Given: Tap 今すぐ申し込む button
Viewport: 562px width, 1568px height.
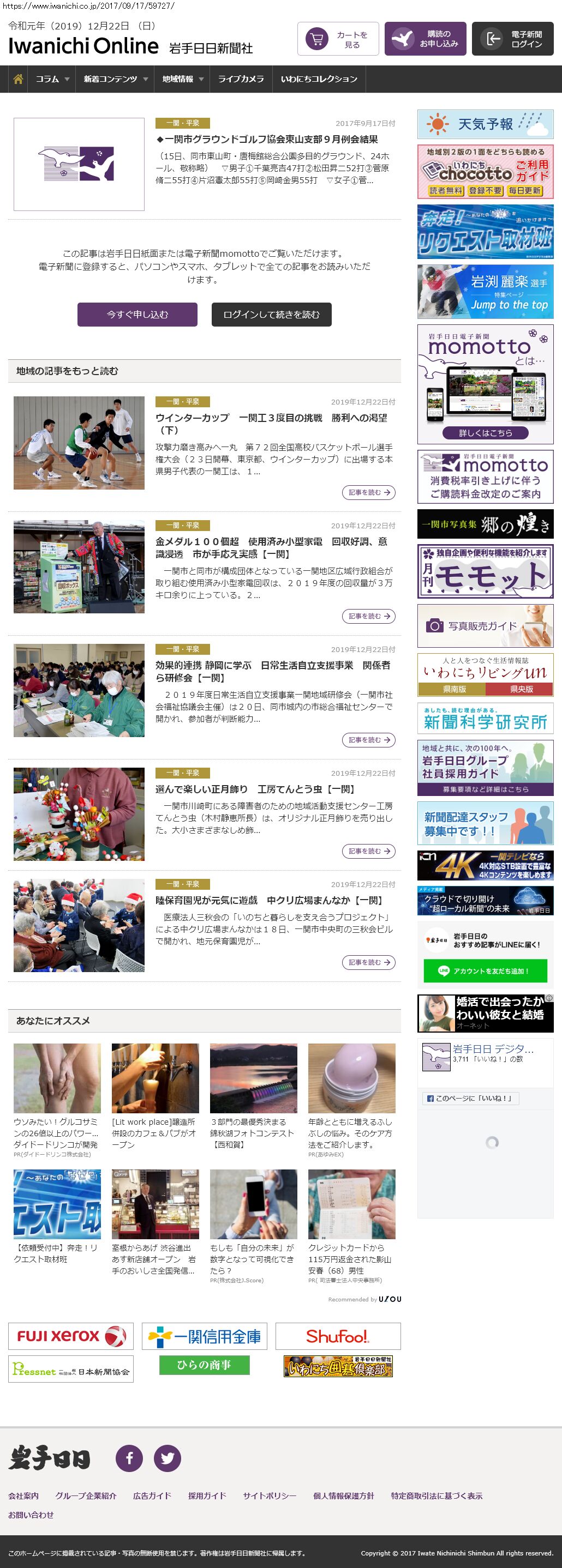Looking at the screenshot, I should pyautogui.click(x=137, y=315).
